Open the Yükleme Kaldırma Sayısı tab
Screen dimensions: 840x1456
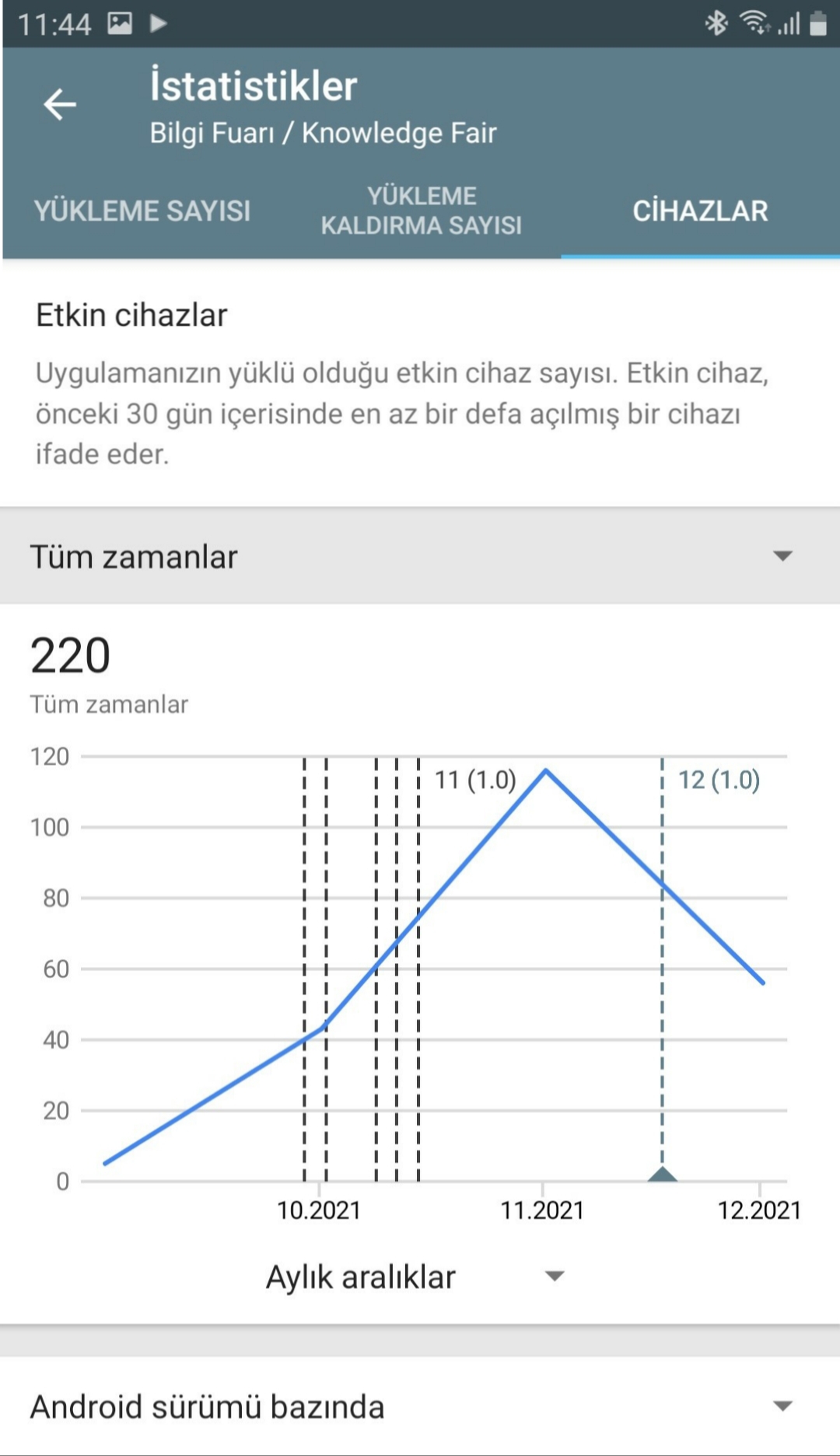(422, 211)
